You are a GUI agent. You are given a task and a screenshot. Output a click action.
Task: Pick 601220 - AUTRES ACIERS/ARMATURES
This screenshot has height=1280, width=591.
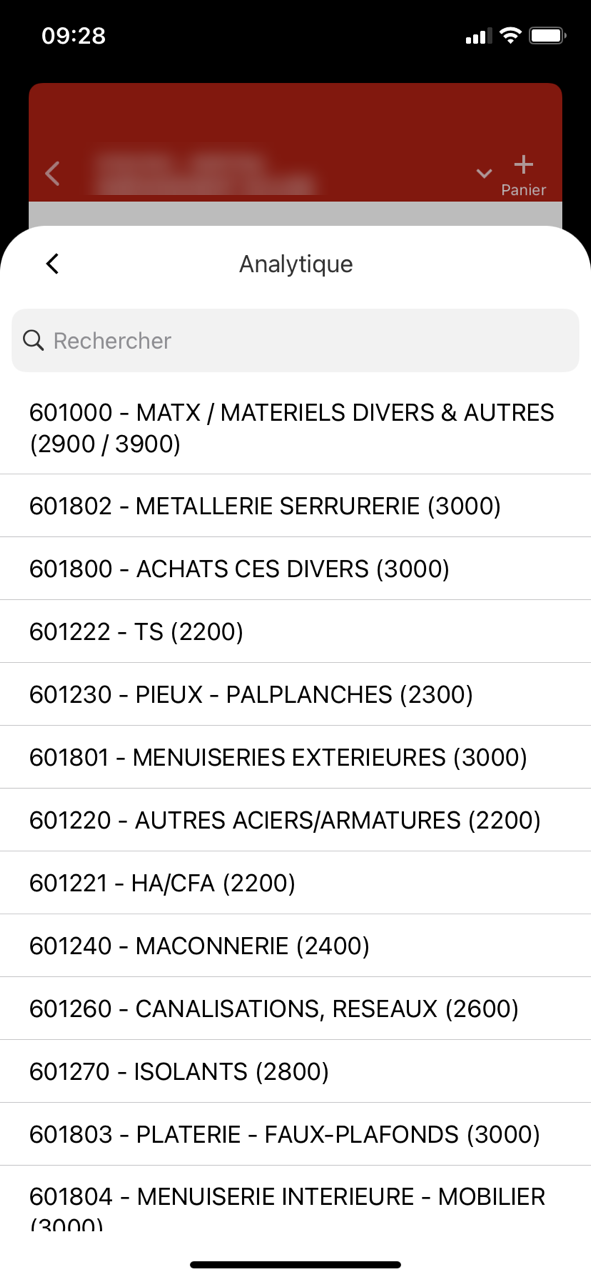point(295,821)
